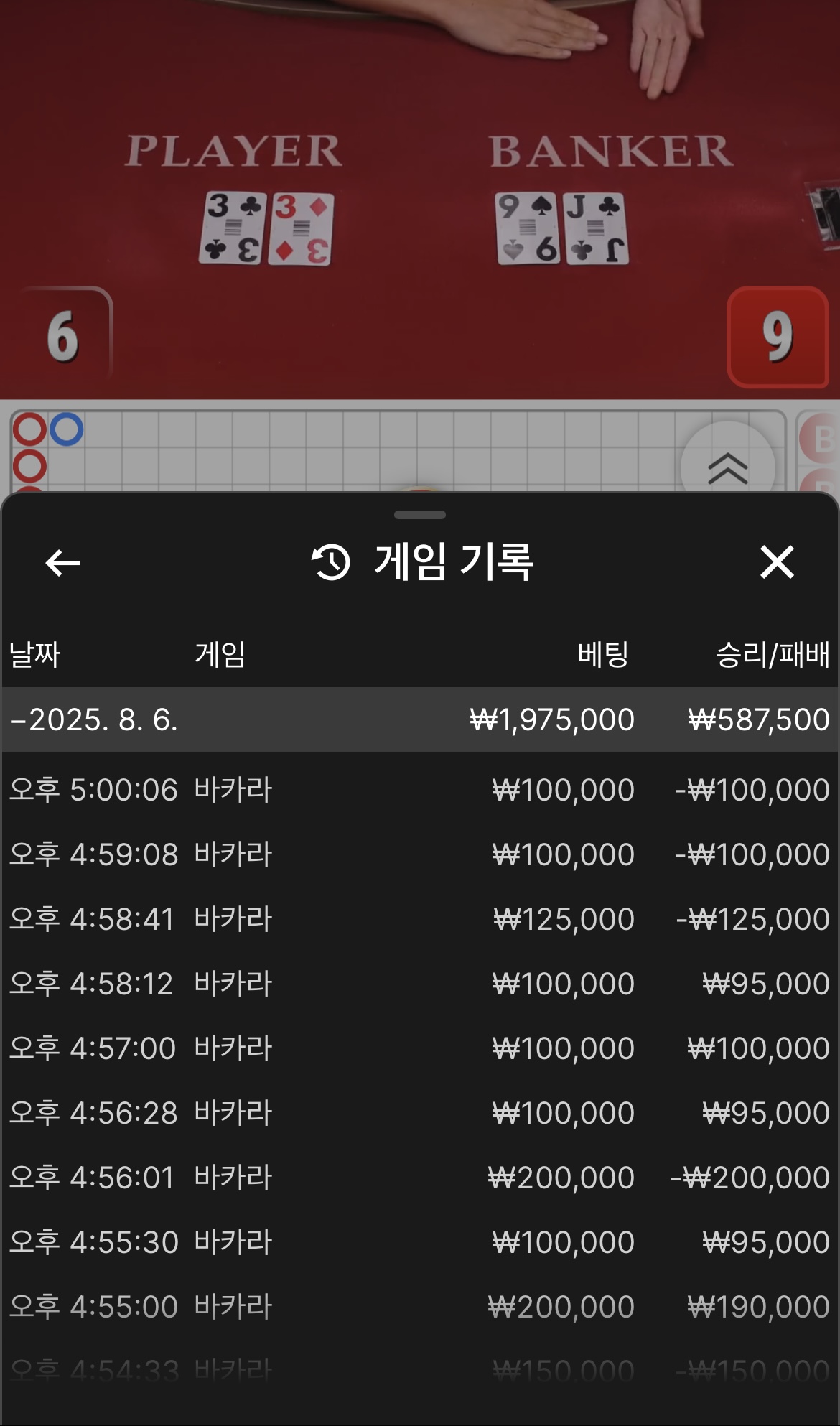
Task: Expand the scoreboard with double chevron
Action: coord(727,468)
